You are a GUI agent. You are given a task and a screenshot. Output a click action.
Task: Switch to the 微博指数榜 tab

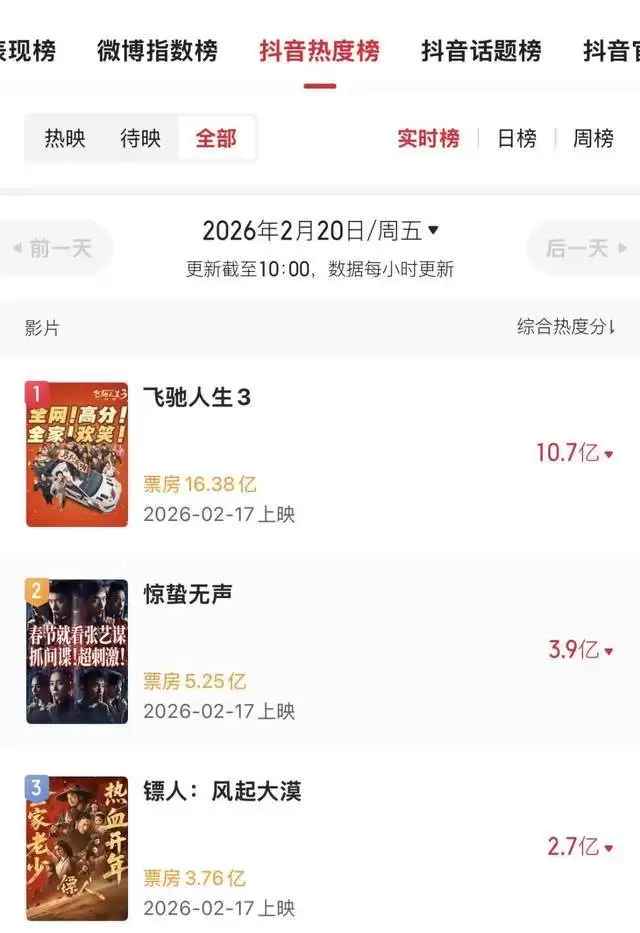click(157, 51)
